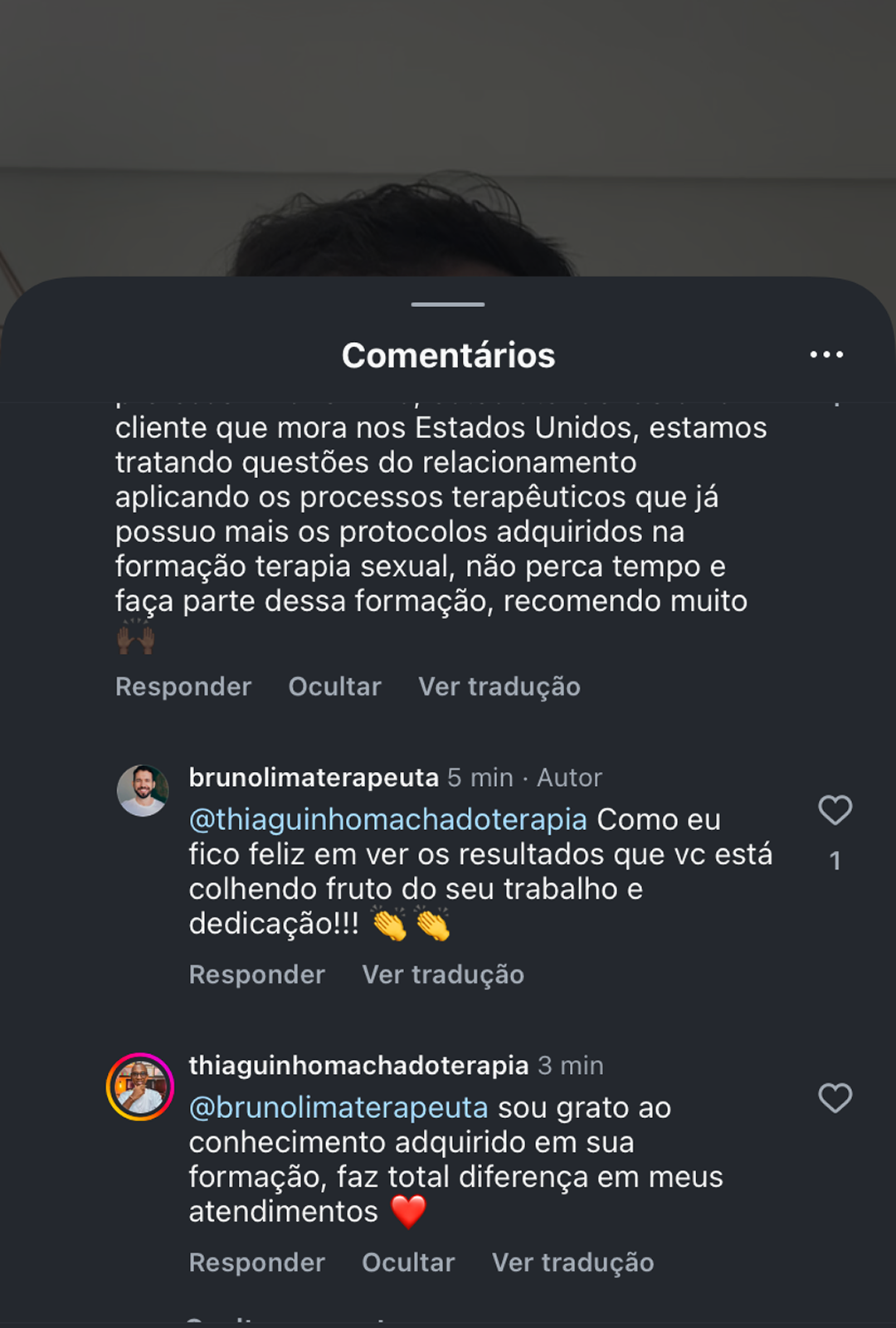Reply to thiaguinhomachadoterapia's 3 min comment
This screenshot has width=896, height=1328.
coord(256,1262)
